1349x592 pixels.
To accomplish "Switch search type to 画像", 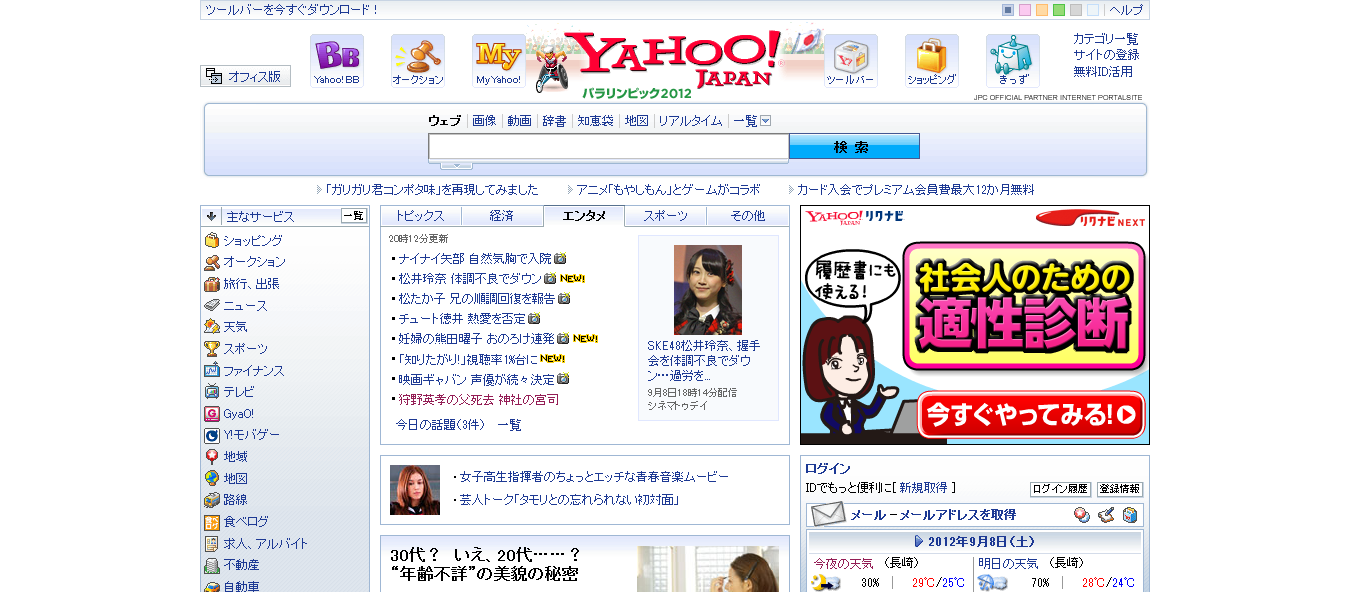I will pyautogui.click(x=484, y=121).
